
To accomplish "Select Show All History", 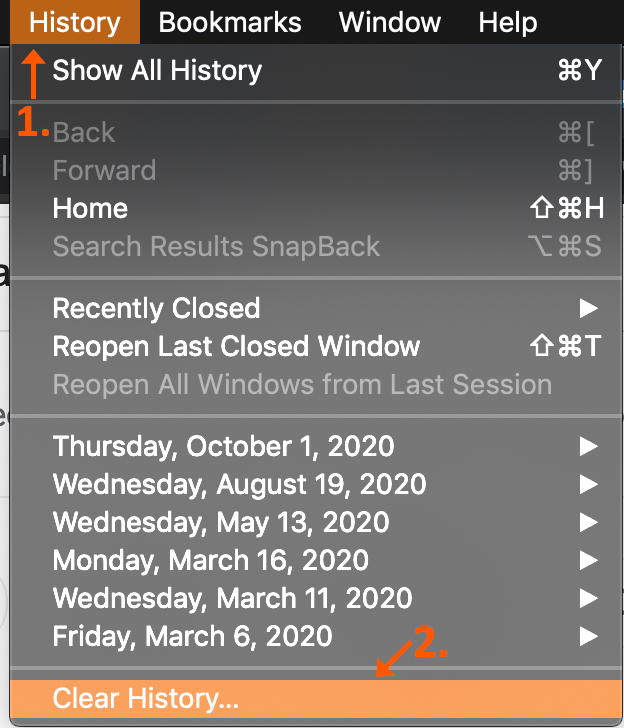I will coord(157,71).
